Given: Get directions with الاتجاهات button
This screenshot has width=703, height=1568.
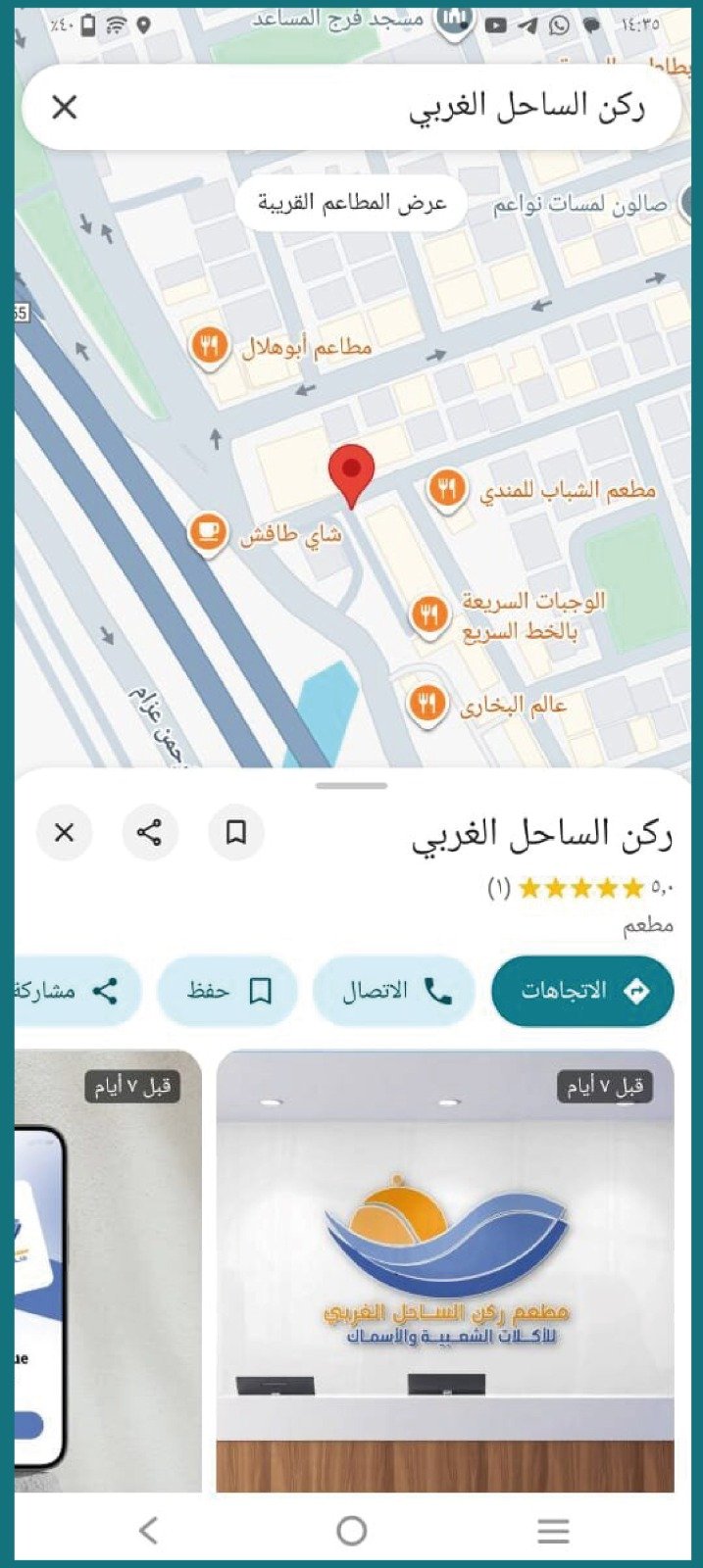Looking at the screenshot, I should pyautogui.click(x=582, y=991).
